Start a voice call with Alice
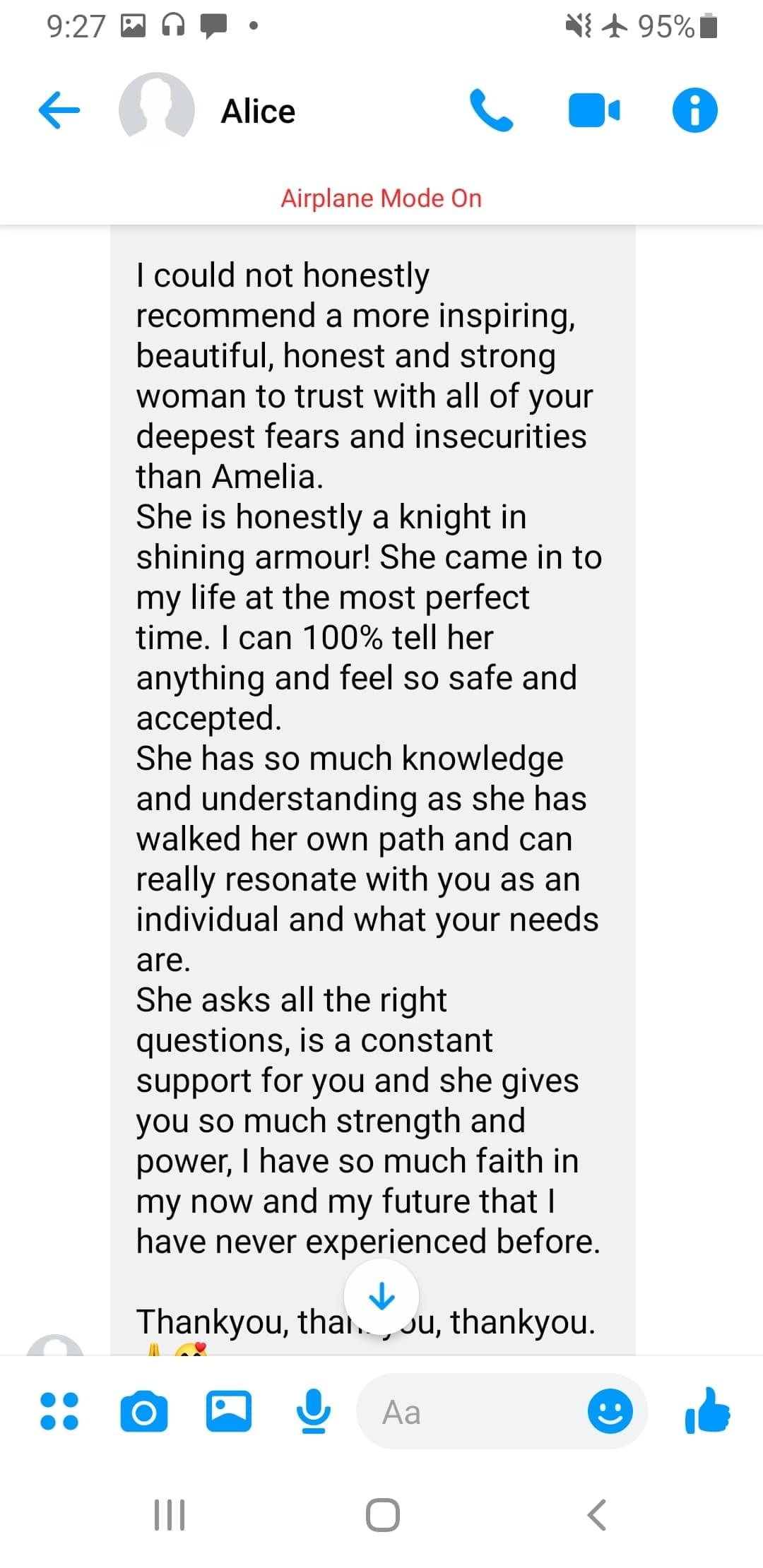Image resolution: width=763 pixels, height=1568 pixels. [492, 110]
